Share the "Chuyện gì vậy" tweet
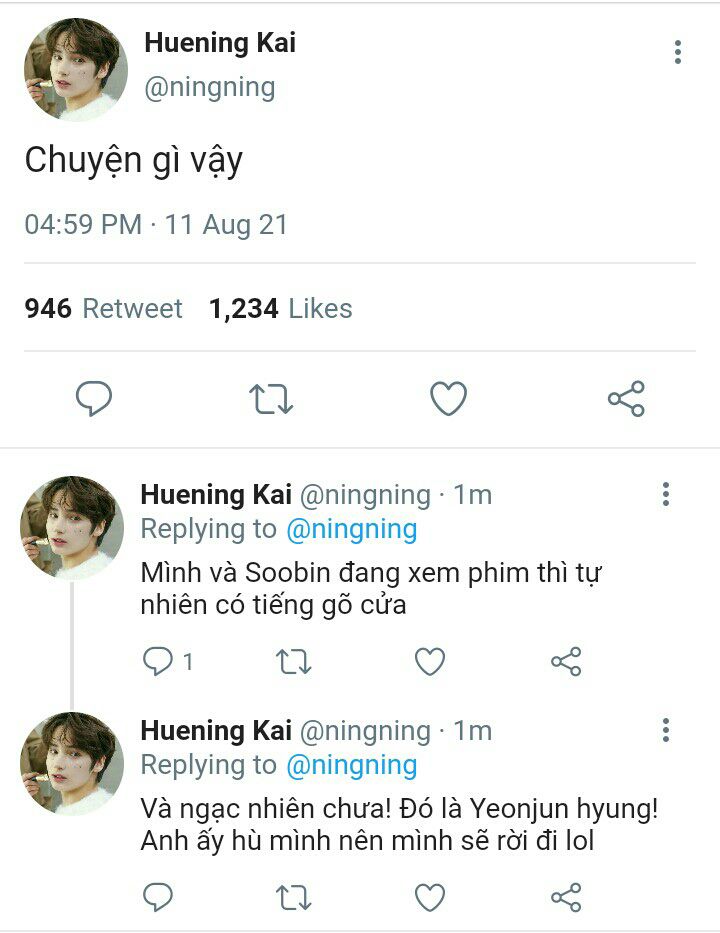The height and width of the screenshot is (933, 720). pos(626,399)
